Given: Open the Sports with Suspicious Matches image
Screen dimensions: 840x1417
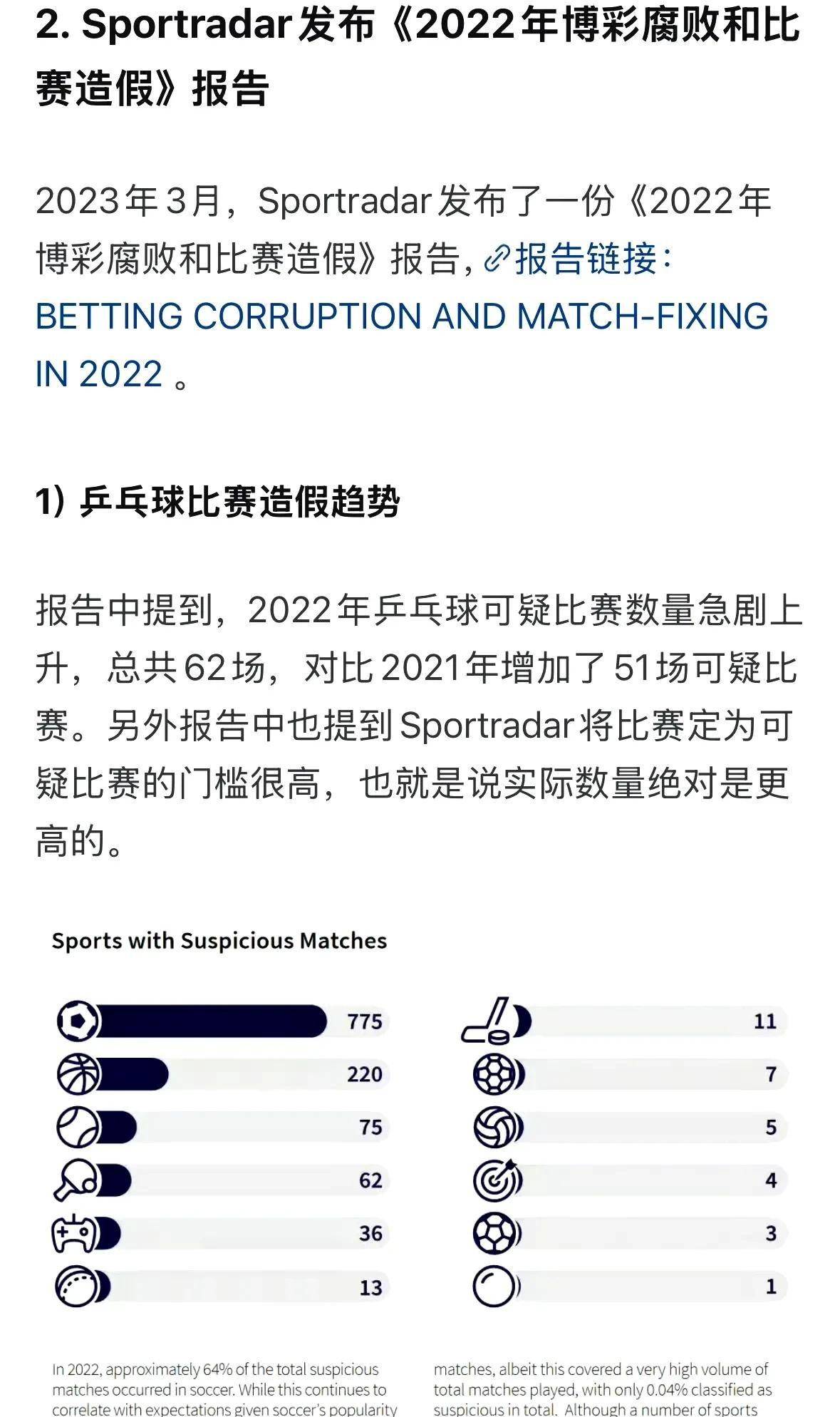Looking at the screenshot, I should [x=420, y=1155].
